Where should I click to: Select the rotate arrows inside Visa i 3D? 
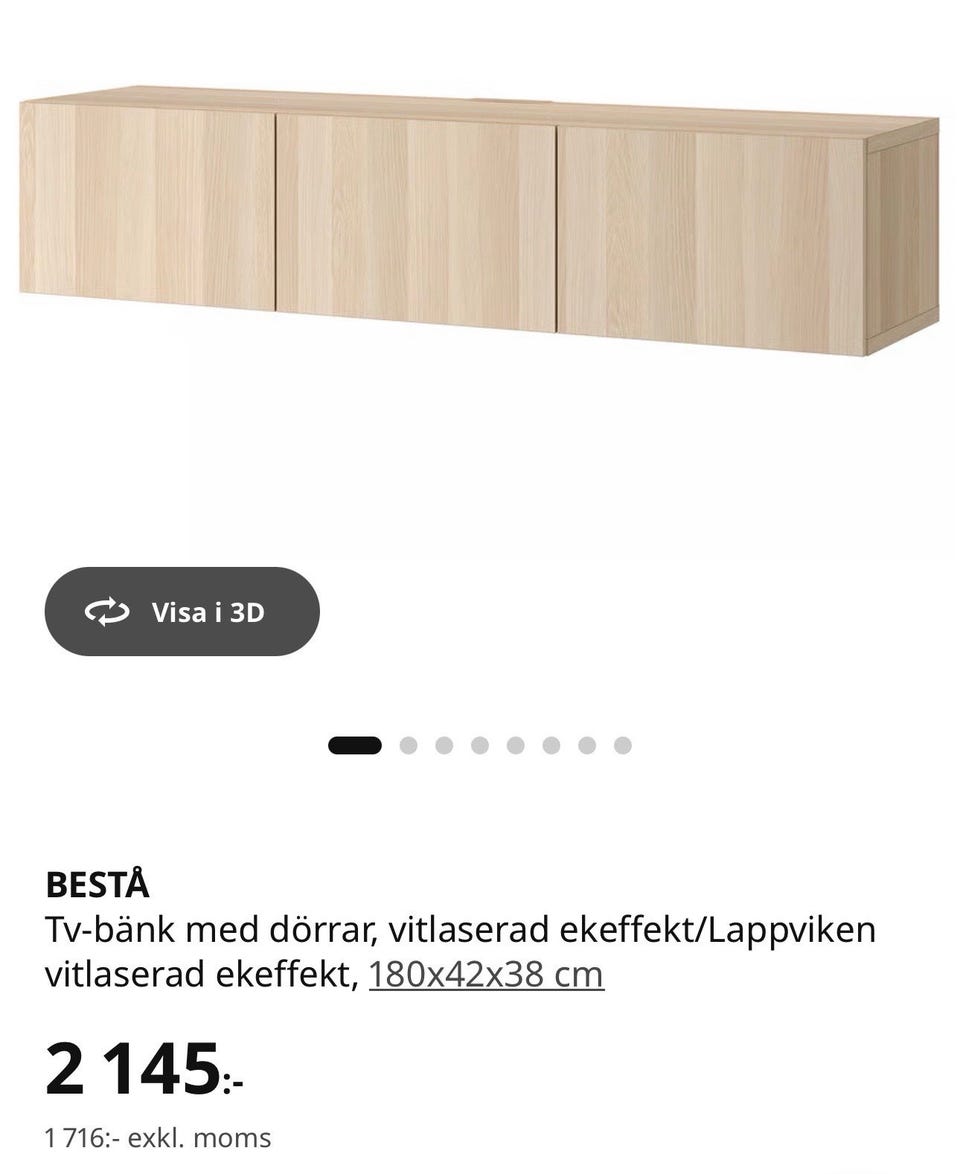(110, 611)
